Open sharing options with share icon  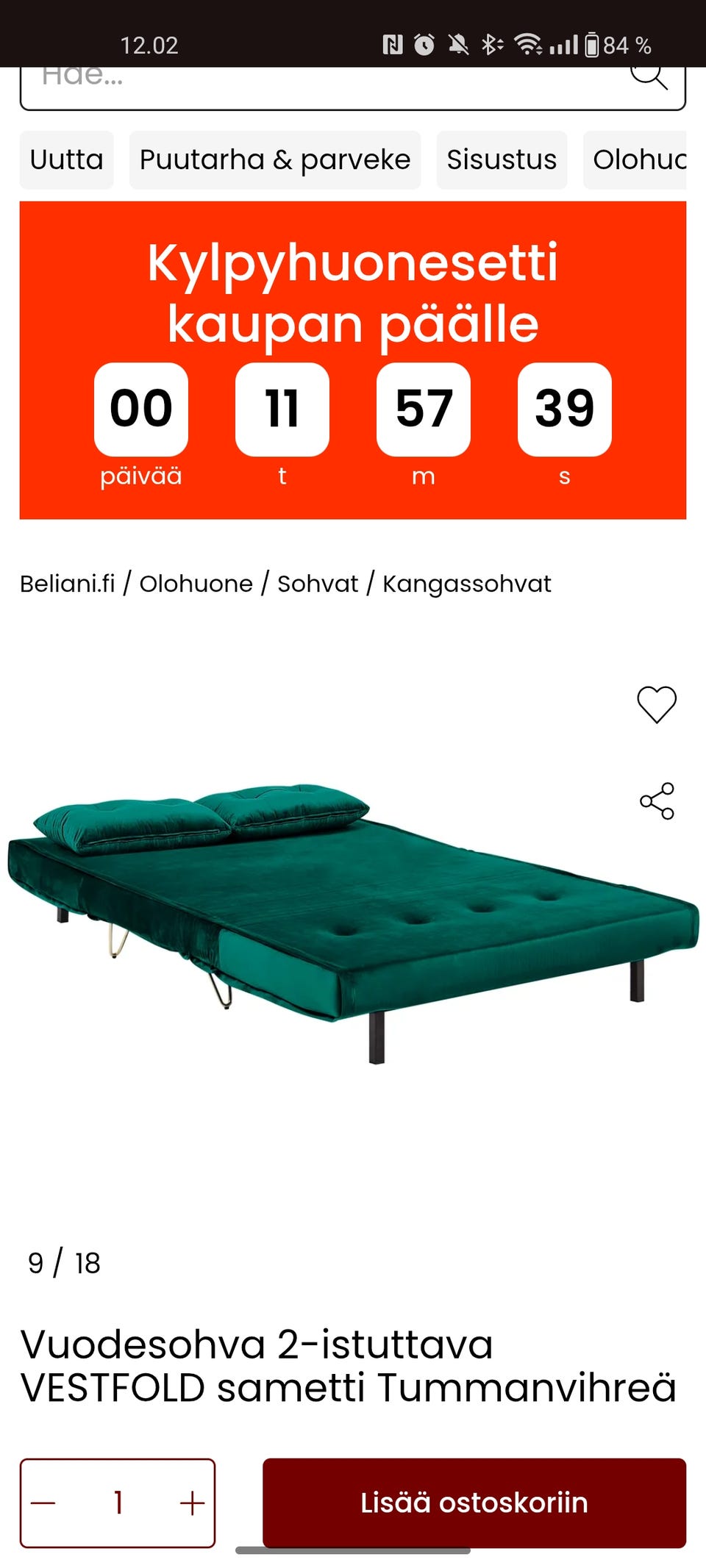coord(658,801)
